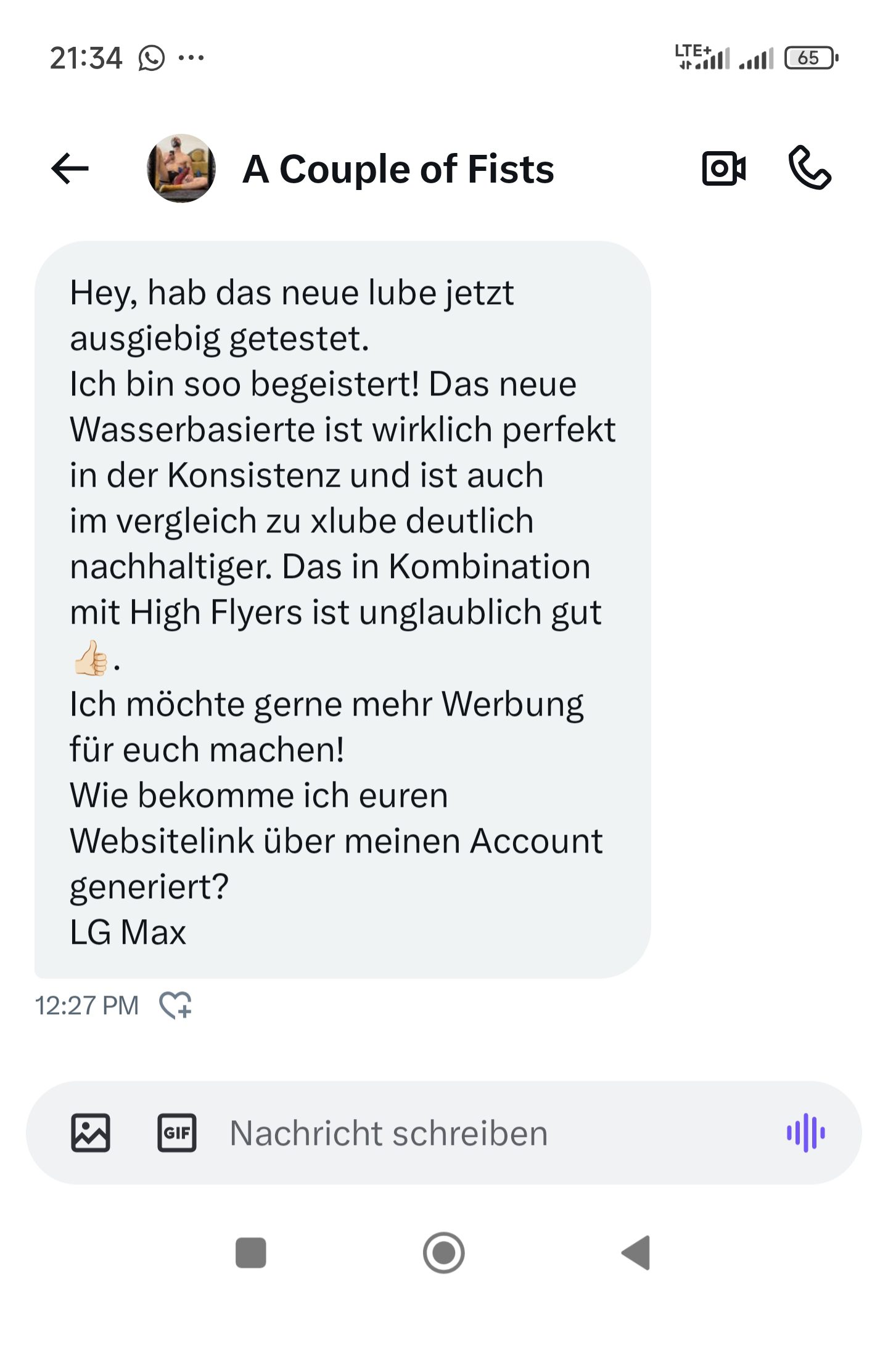This screenshot has width=888, height=1372.
Task: Open the A Couple of Fists profile picture
Action: (x=181, y=168)
